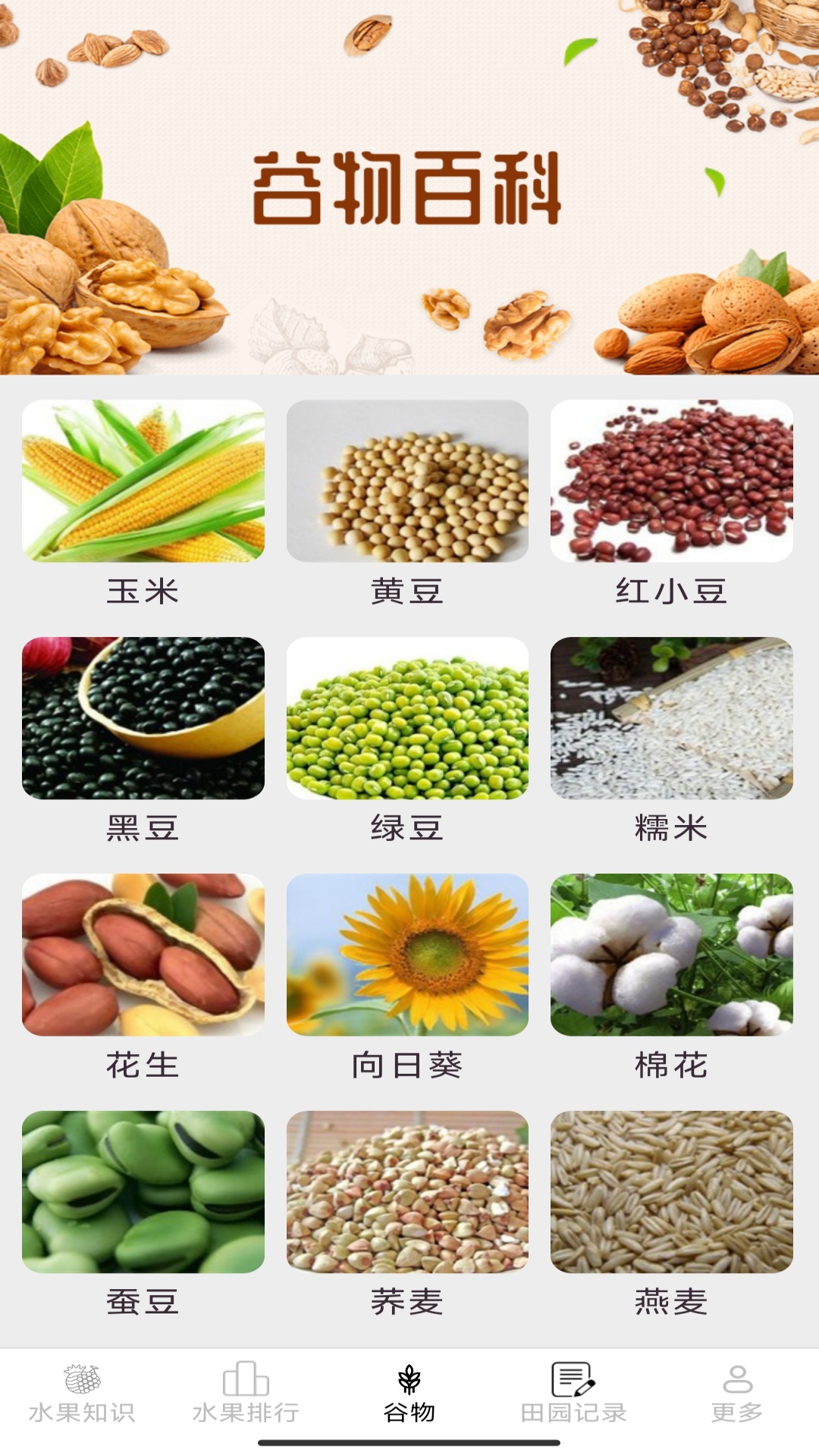Go to the 水果排行 ranking tab
This screenshot has height=1456, width=819.
(246, 1394)
